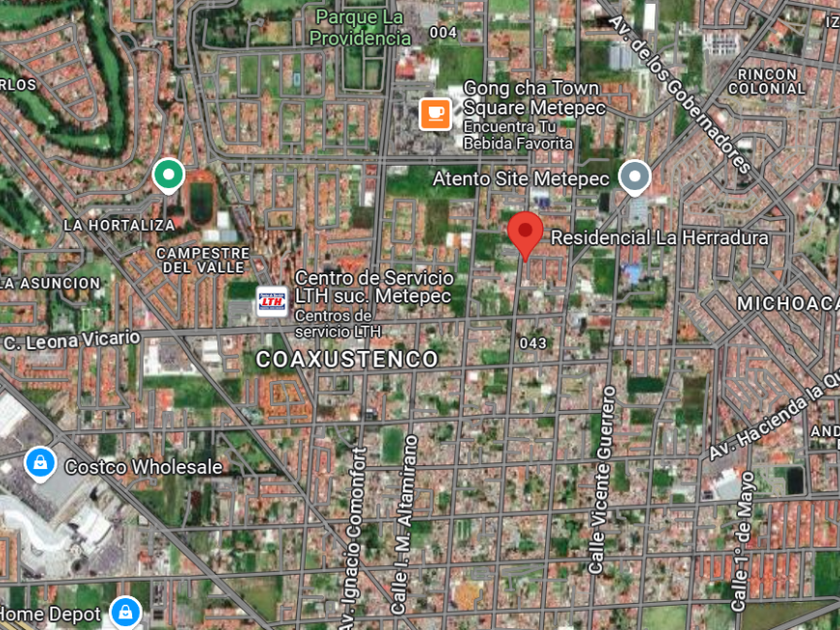Tap the green marker above La Hortaliza

click(x=168, y=176)
